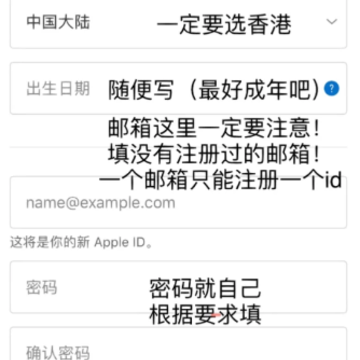Tap the 确认密码 confirm password field

pos(178,344)
